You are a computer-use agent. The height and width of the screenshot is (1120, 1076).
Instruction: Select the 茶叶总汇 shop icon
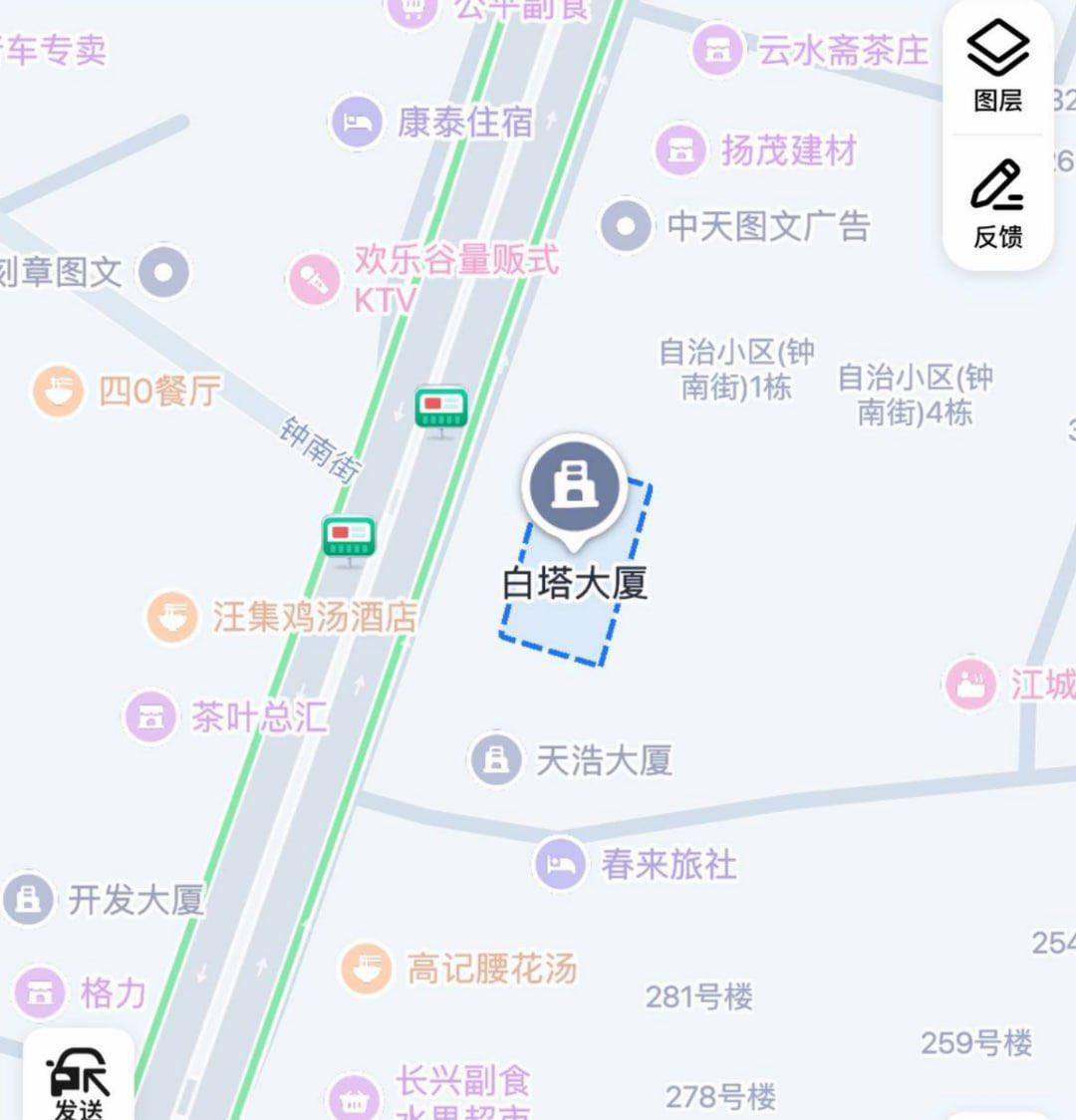[x=150, y=717]
